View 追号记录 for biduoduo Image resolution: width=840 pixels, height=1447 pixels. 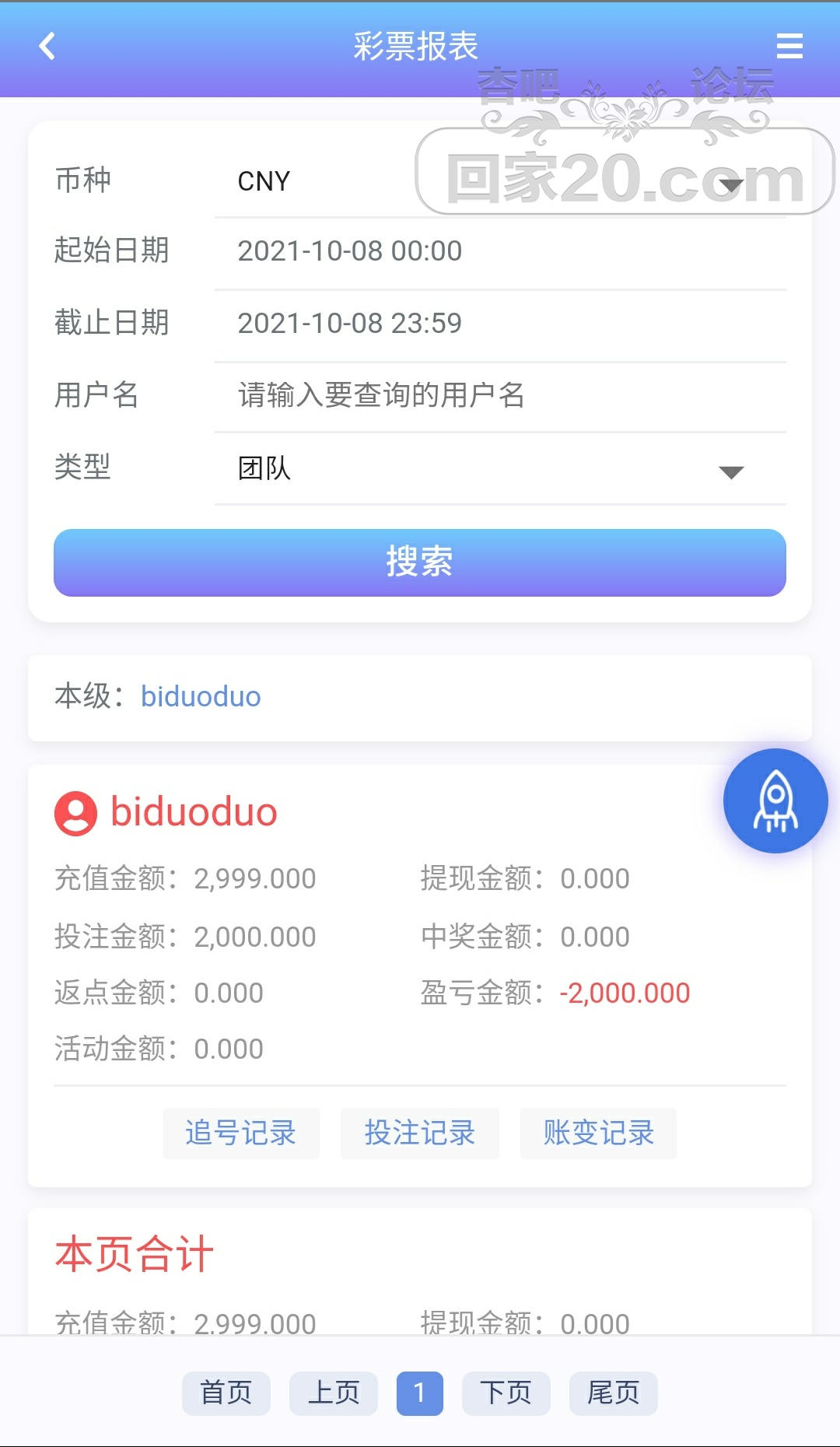point(241,1133)
